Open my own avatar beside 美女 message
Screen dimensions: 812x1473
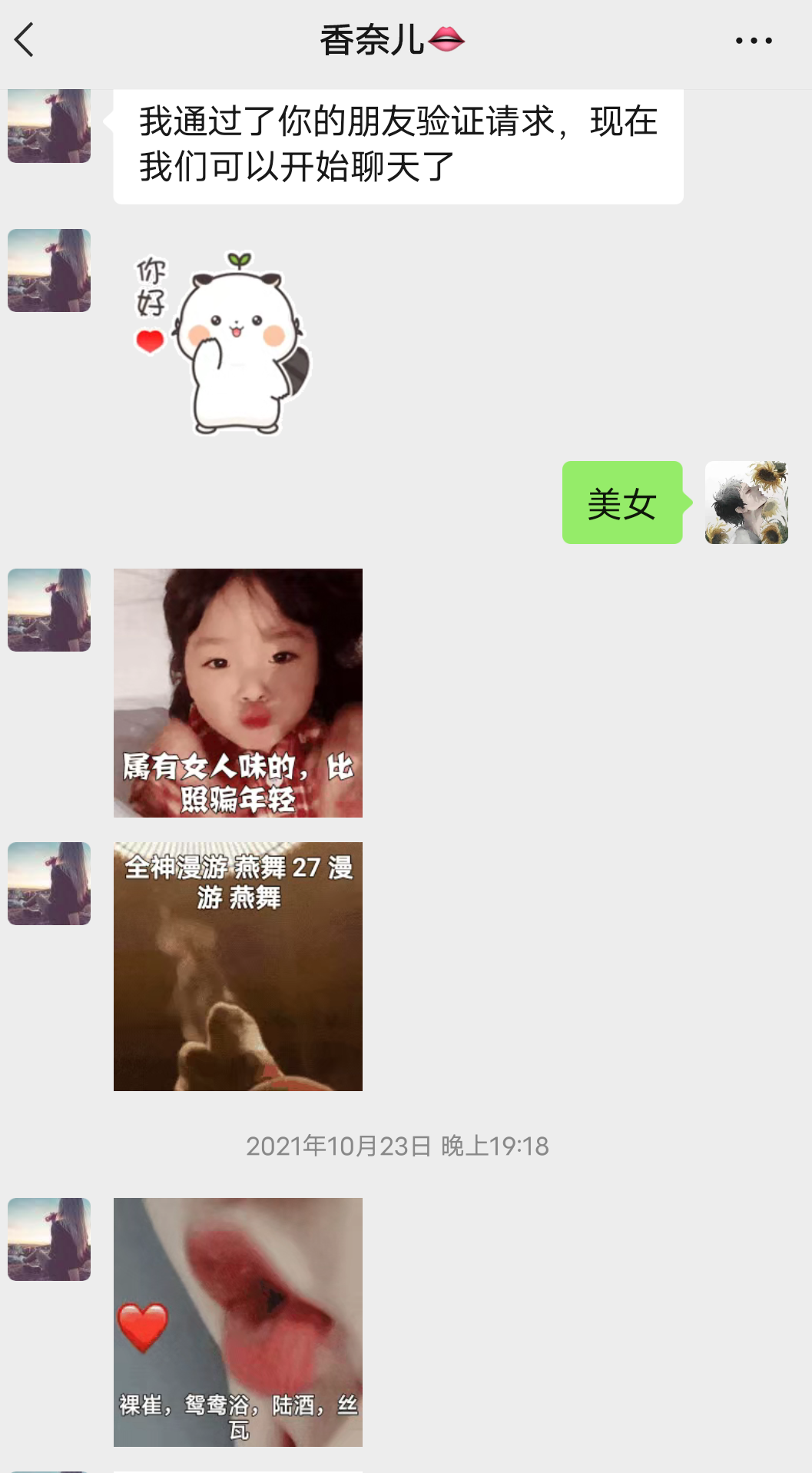point(746,503)
